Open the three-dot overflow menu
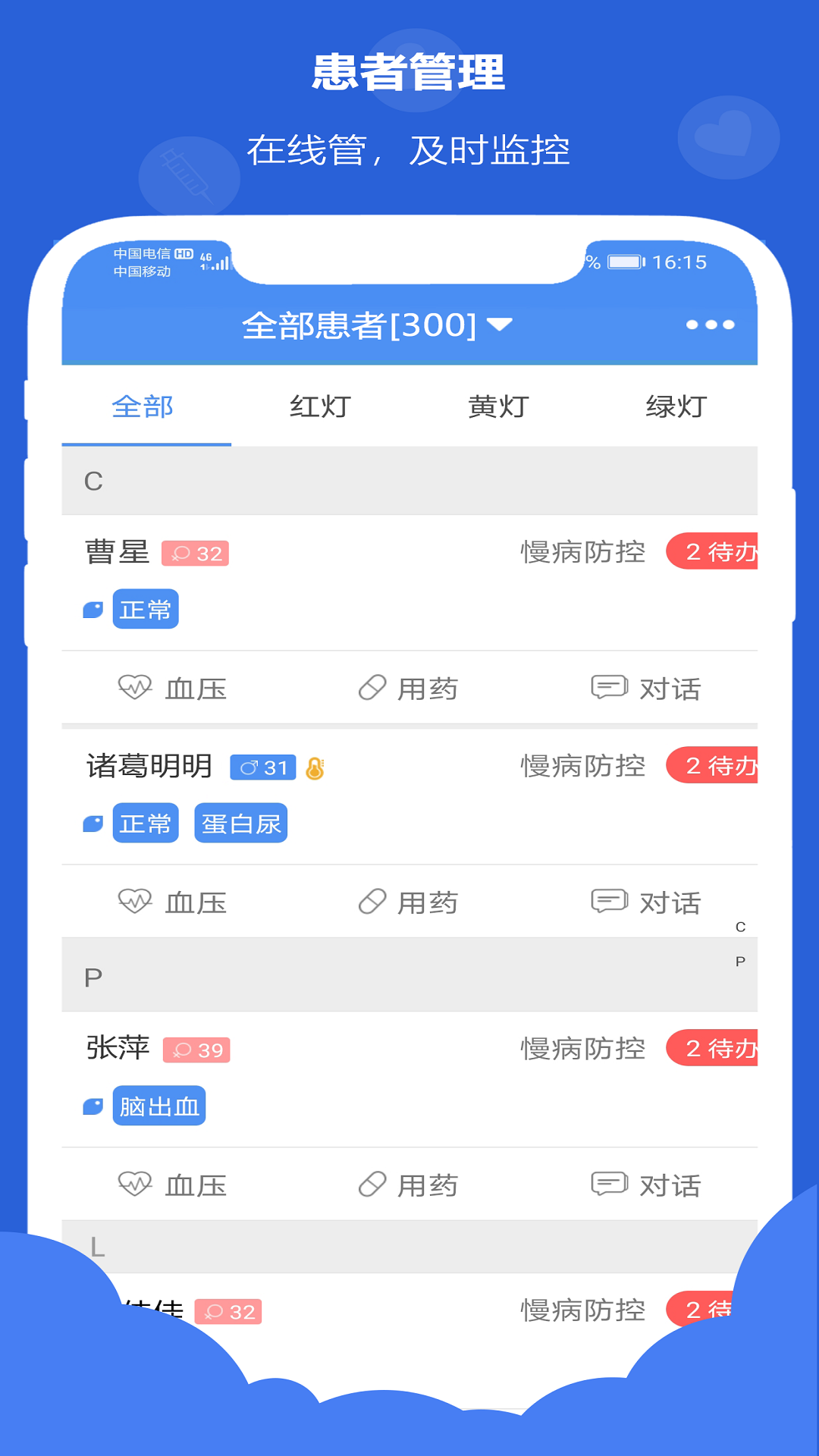 click(x=711, y=324)
